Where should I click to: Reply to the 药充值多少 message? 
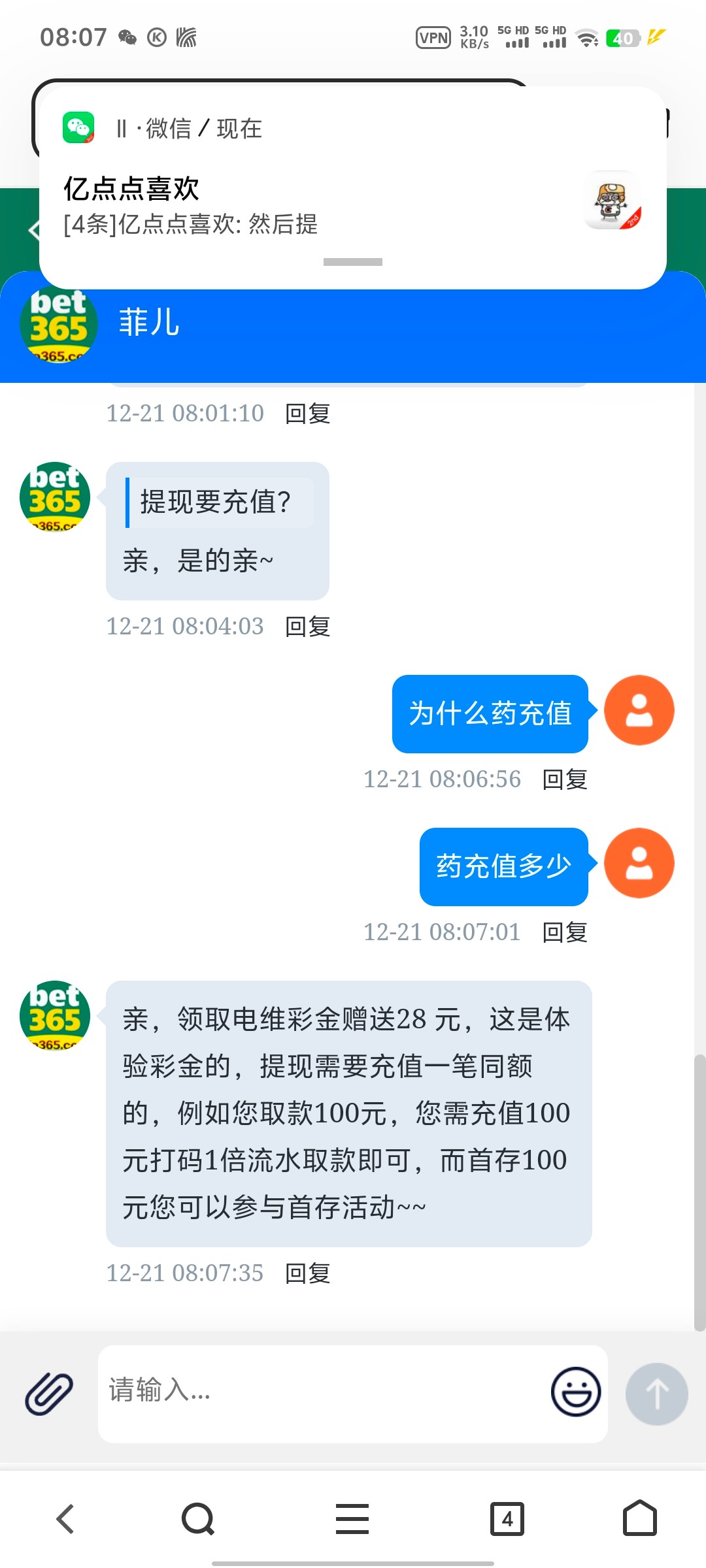coord(565,932)
